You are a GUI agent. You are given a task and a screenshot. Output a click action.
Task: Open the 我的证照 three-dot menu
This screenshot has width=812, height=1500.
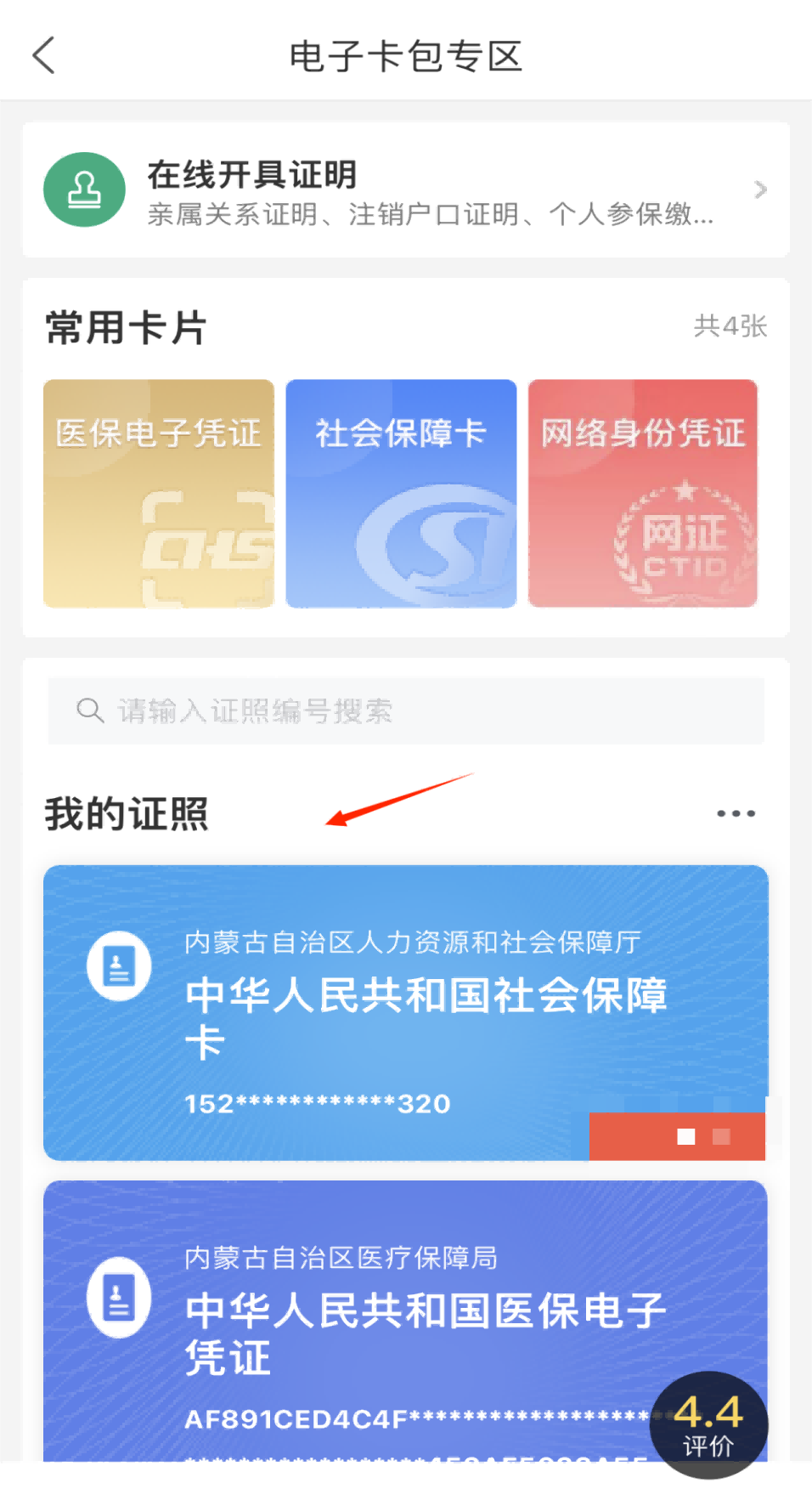pos(736,813)
